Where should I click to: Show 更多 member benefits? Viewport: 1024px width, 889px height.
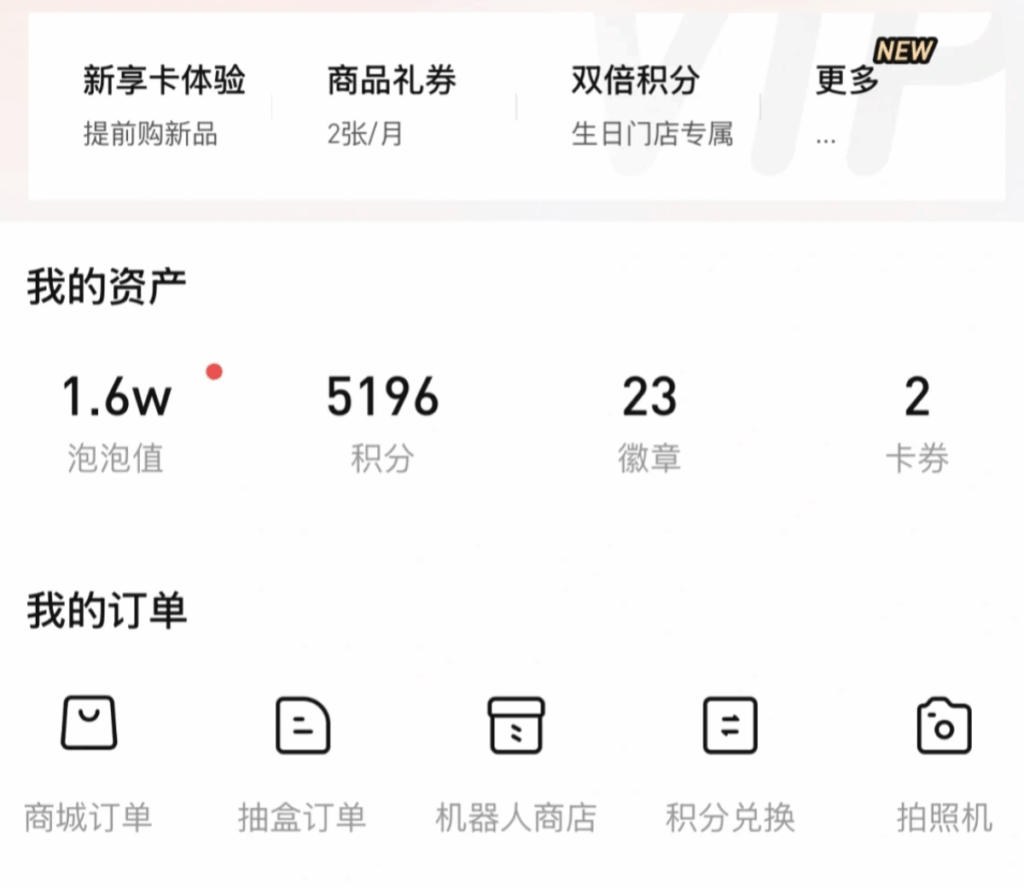click(848, 100)
